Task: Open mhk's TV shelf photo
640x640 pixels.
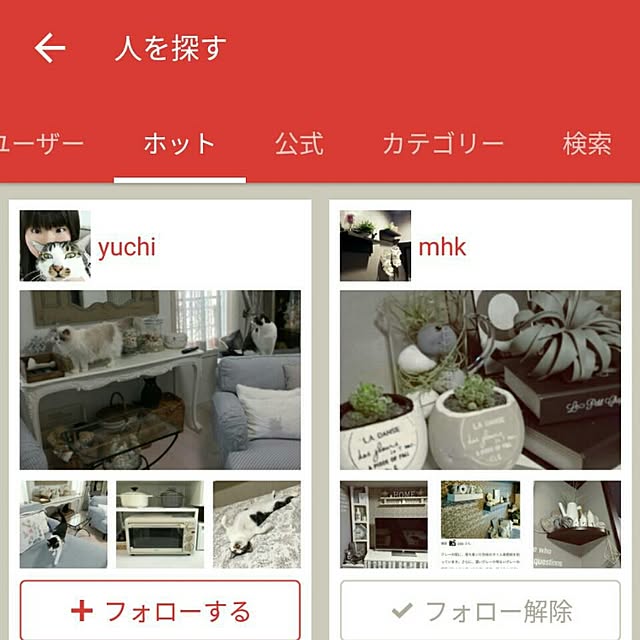Action: pyautogui.click(x=383, y=524)
